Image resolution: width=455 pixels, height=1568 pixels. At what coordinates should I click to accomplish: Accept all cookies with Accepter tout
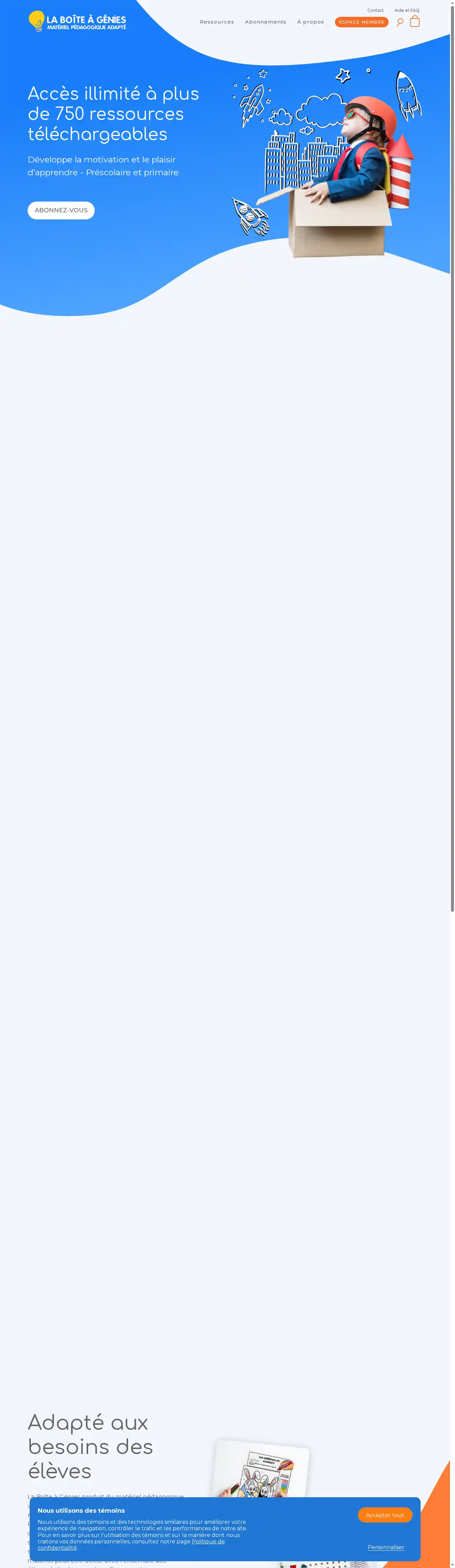coord(385,1515)
